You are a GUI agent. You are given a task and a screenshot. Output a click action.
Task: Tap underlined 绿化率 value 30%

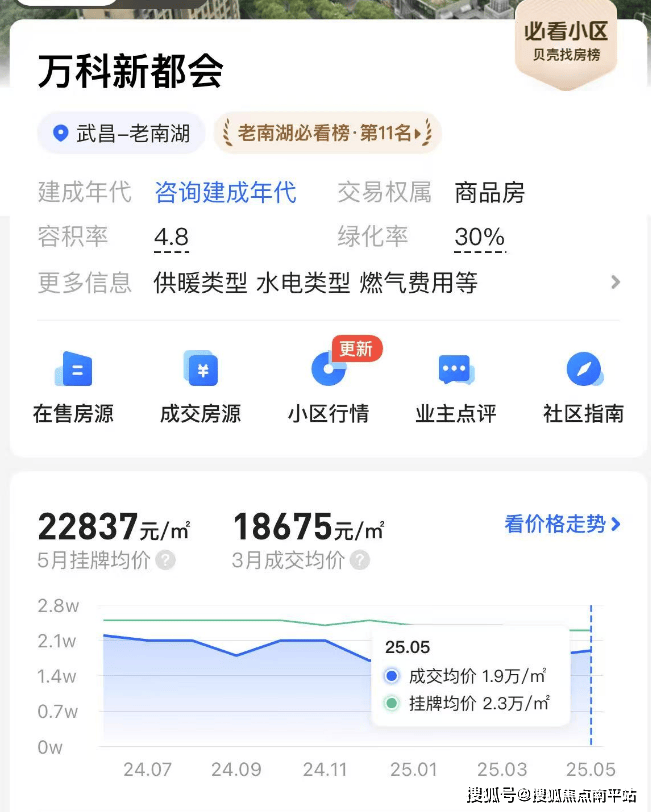pos(479,238)
